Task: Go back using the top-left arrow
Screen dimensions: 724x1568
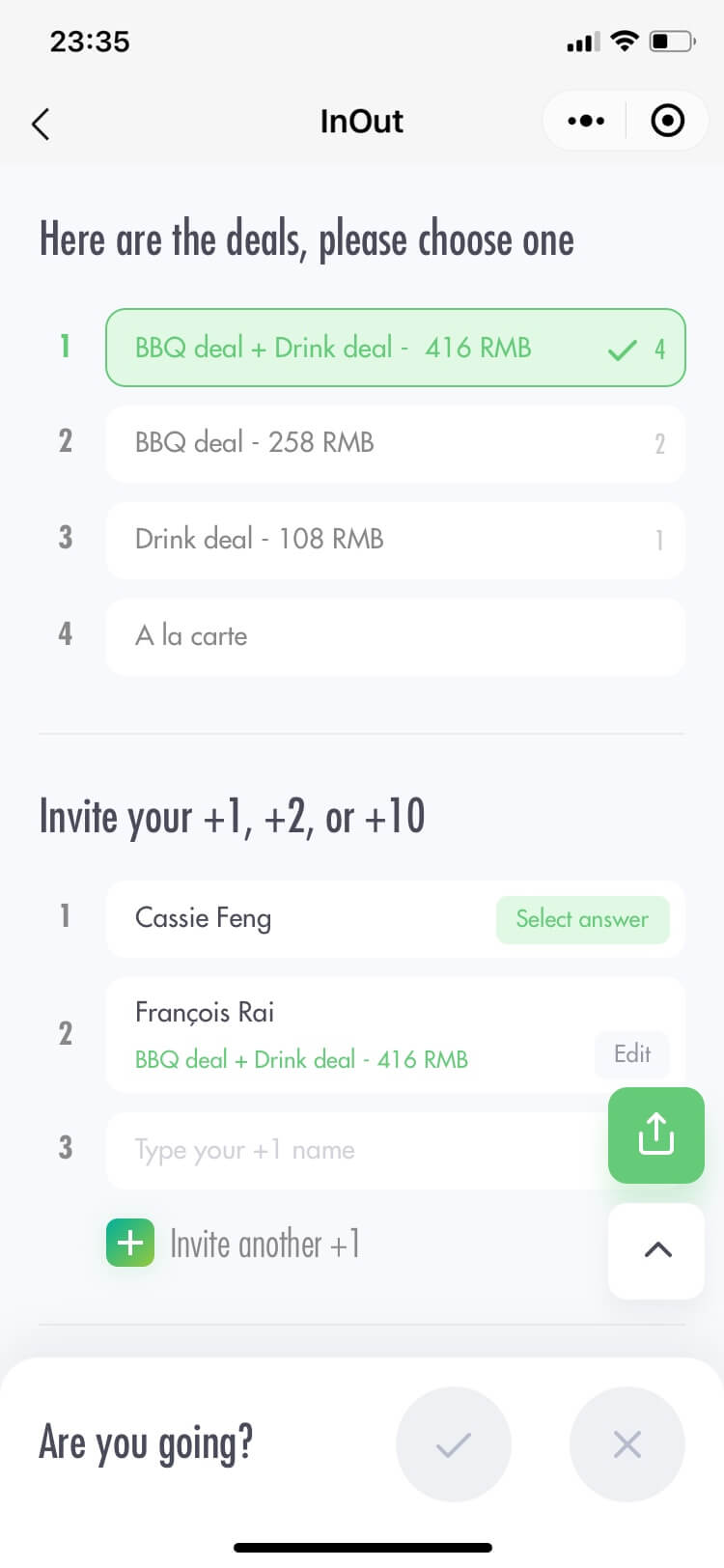Action: [41, 123]
